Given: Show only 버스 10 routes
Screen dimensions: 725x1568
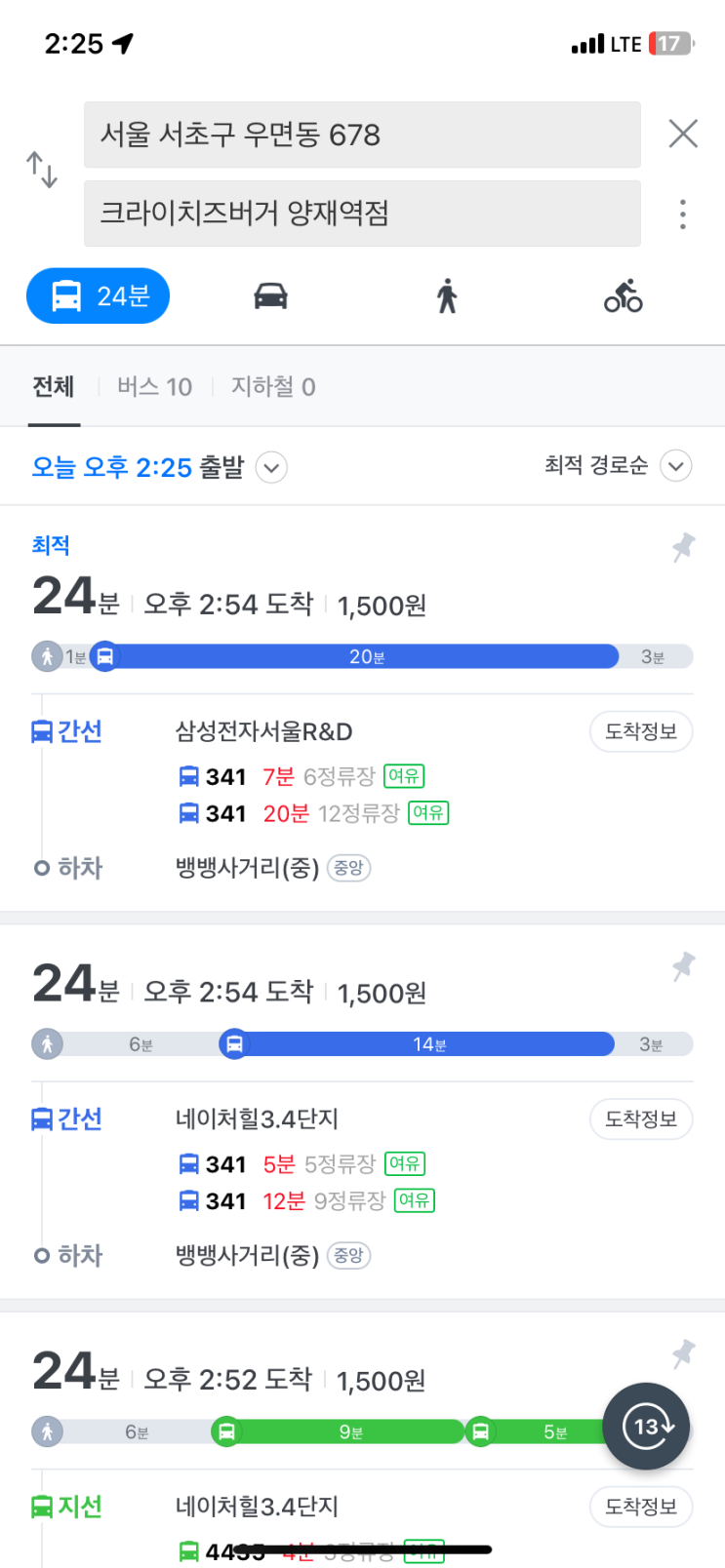Looking at the screenshot, I should (x=154, y=387).
